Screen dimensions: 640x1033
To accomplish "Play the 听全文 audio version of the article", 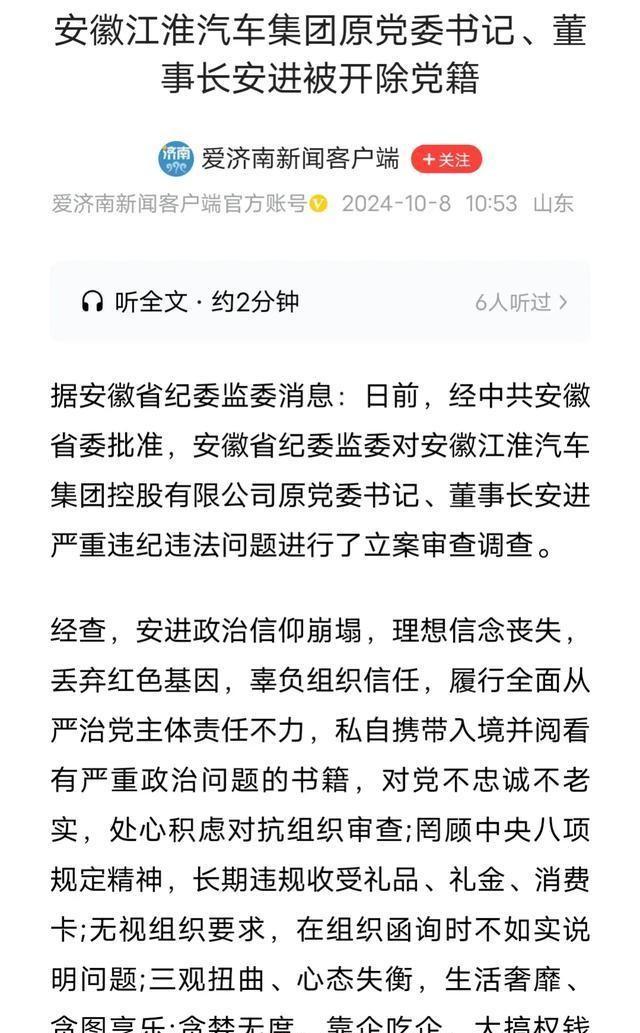I will pyautogui.click(x=190, y=302).
